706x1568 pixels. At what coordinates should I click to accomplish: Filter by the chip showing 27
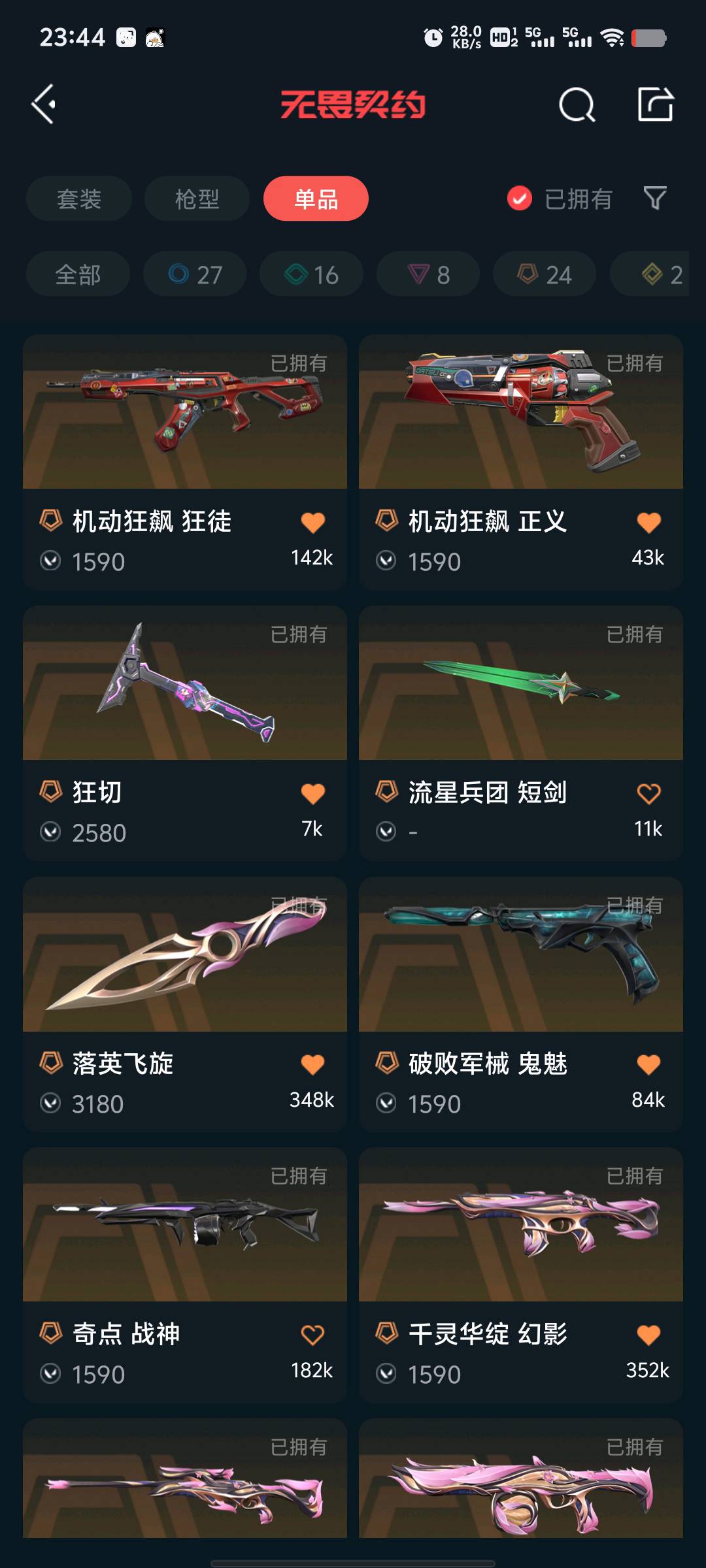[195, 274]
